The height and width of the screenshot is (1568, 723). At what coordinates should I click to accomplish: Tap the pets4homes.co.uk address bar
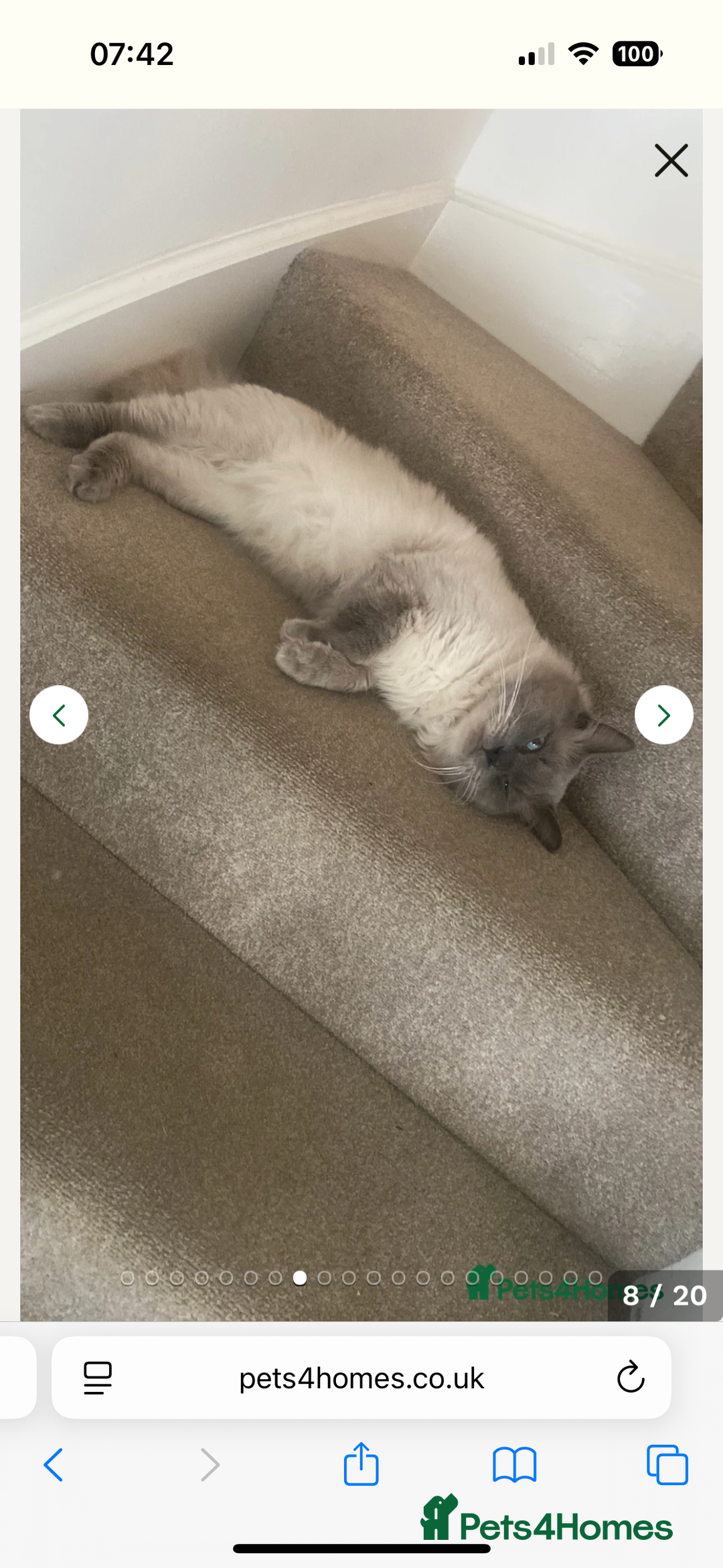point(361,1378)
